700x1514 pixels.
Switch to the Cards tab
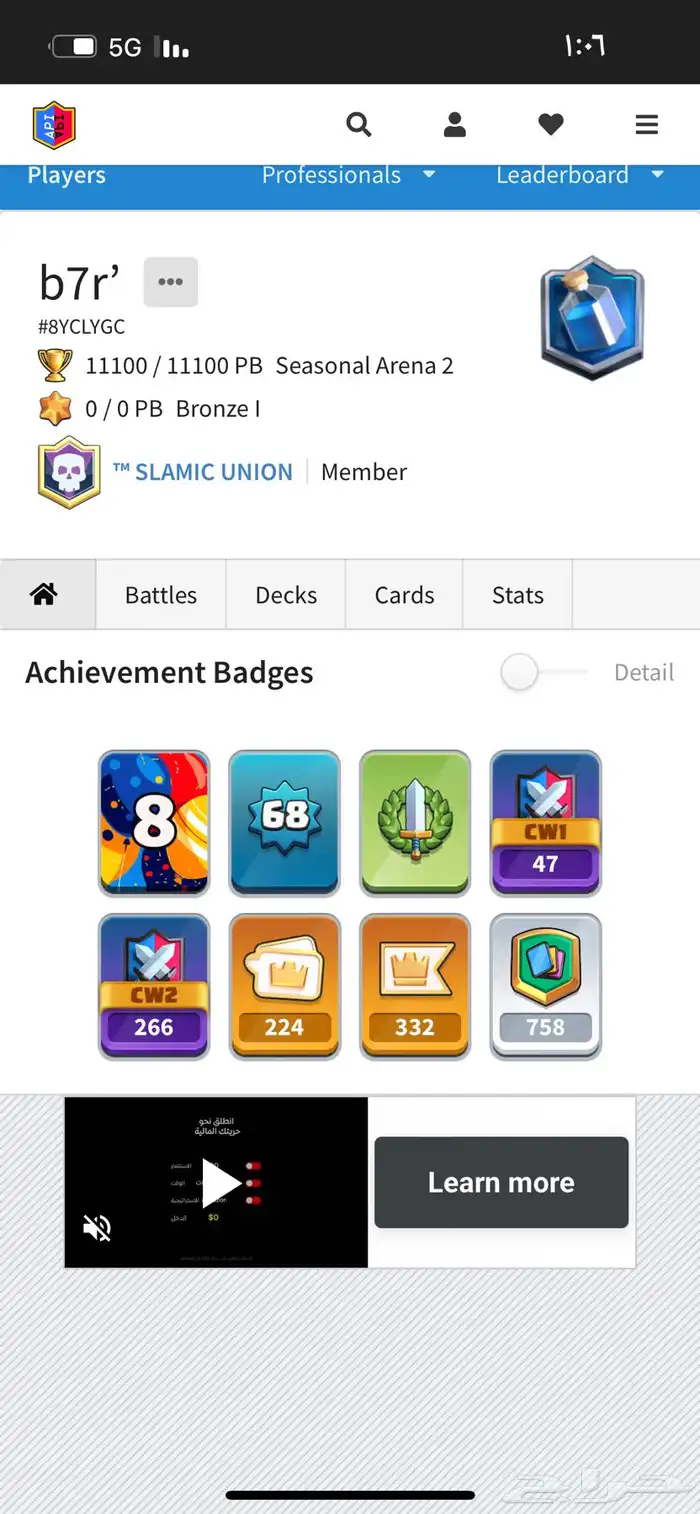click(404, 595)
